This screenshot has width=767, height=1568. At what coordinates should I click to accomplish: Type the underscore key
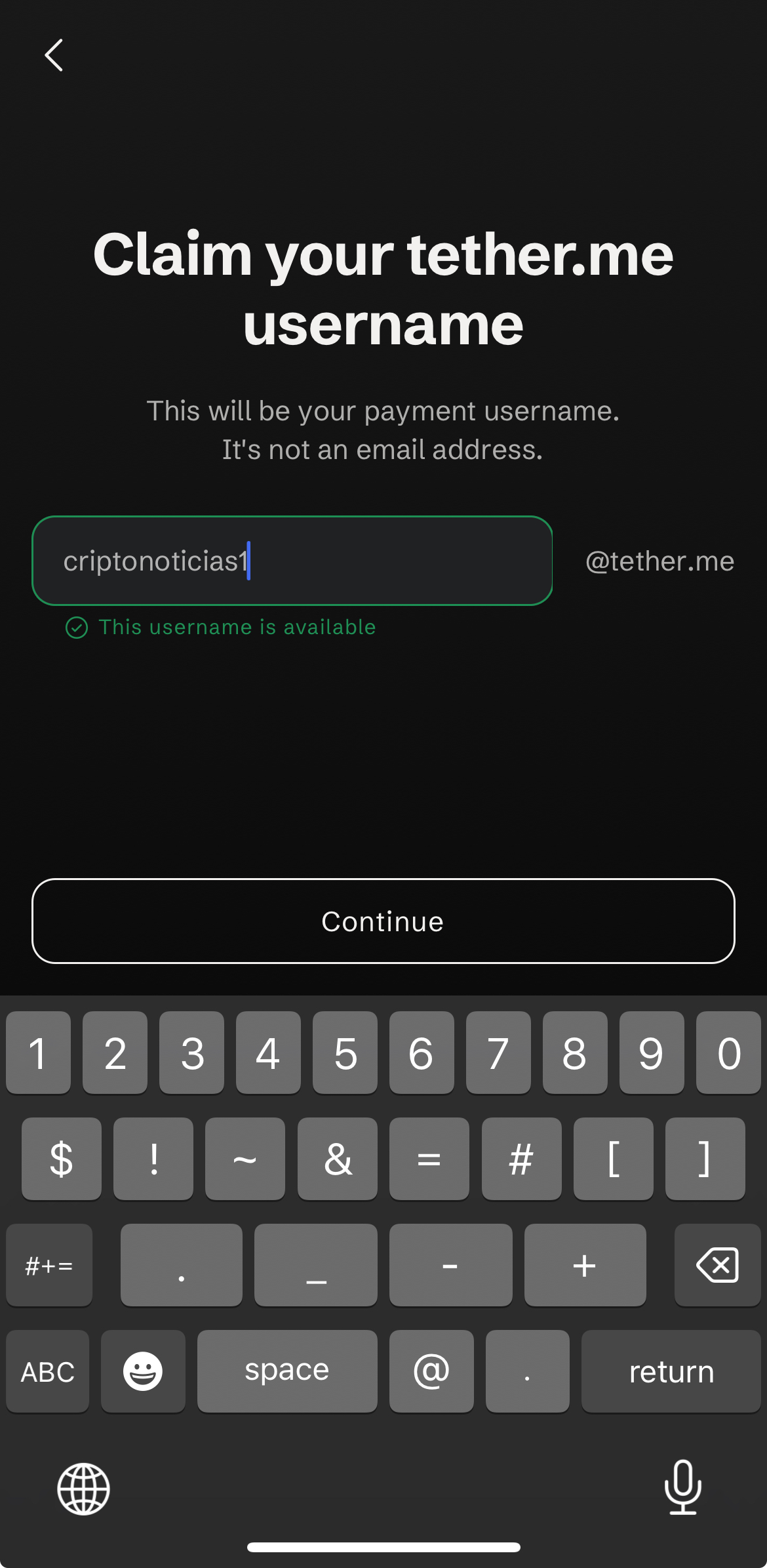pos(315,1264)
